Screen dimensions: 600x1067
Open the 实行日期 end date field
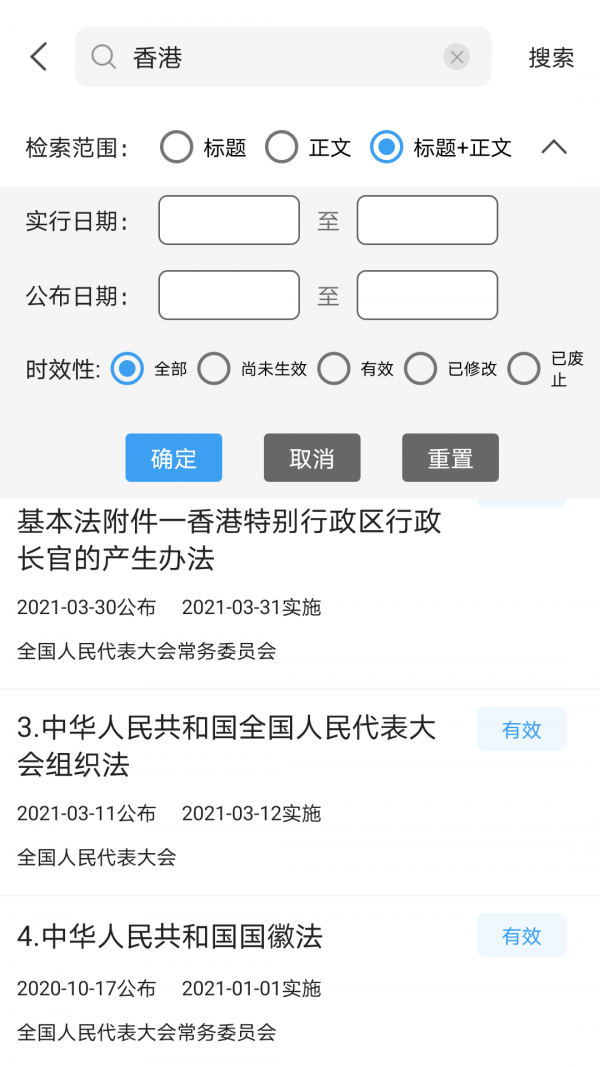click(x=427, y=221)
